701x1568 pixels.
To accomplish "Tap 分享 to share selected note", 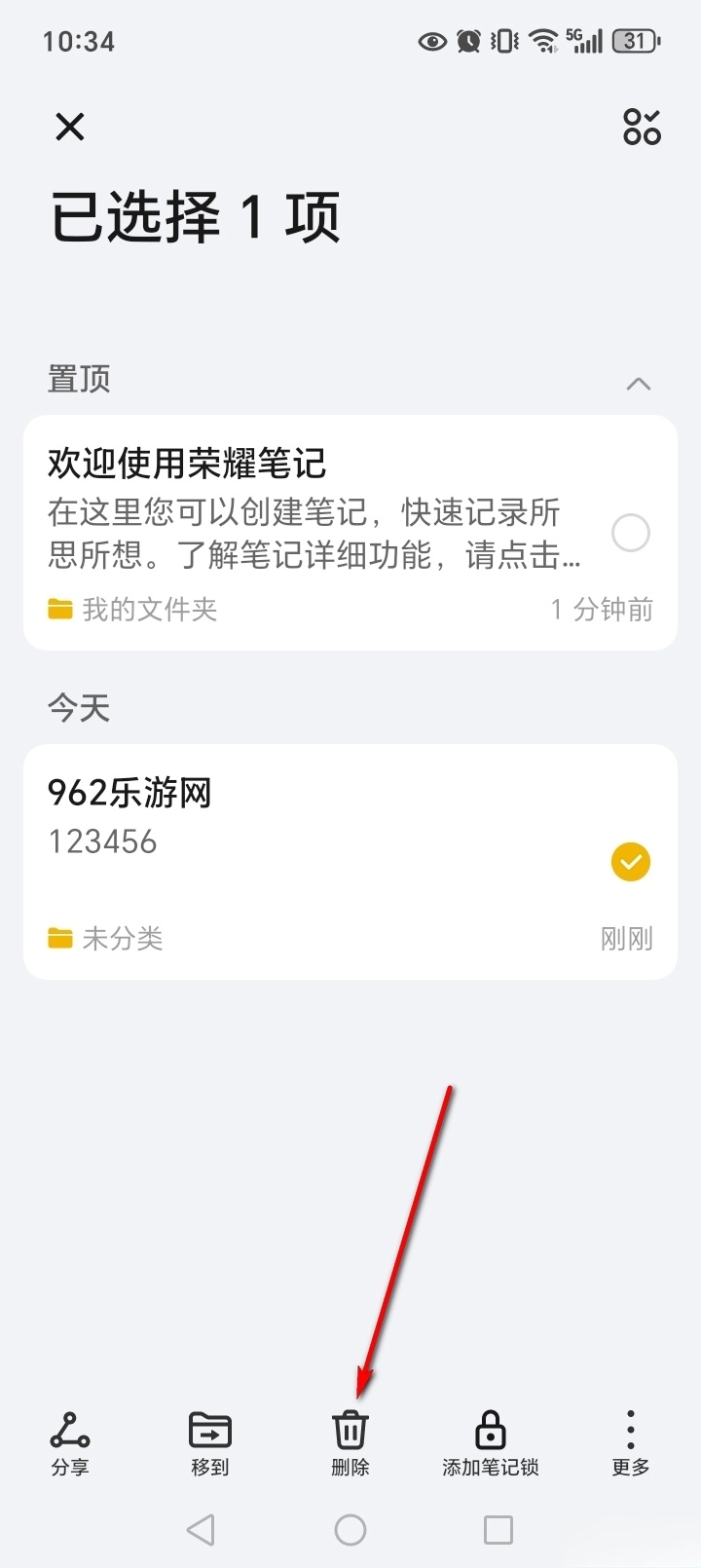I will (70, 1442).
